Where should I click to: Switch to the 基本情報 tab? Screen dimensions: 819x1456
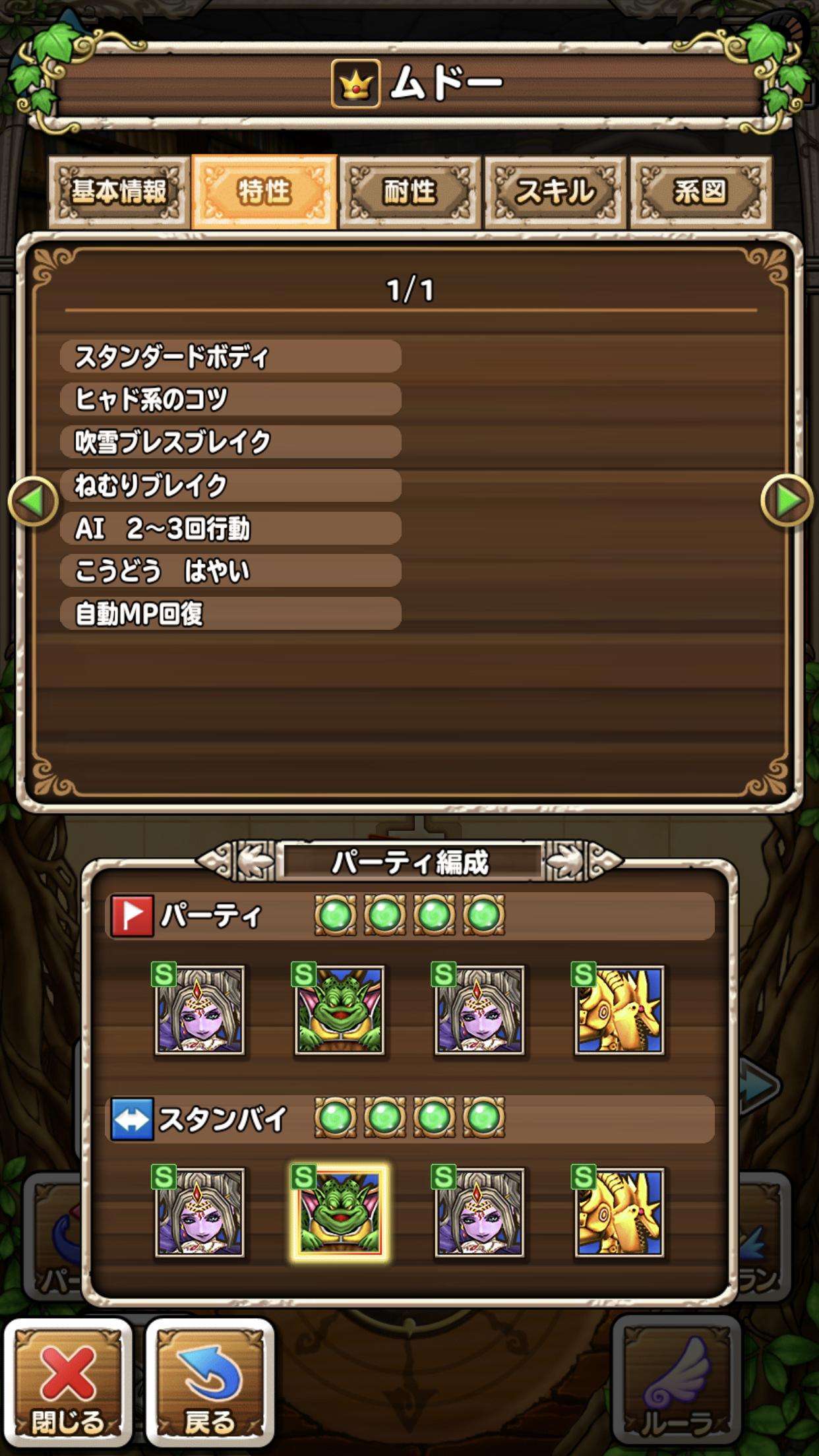tap(119, 192)
